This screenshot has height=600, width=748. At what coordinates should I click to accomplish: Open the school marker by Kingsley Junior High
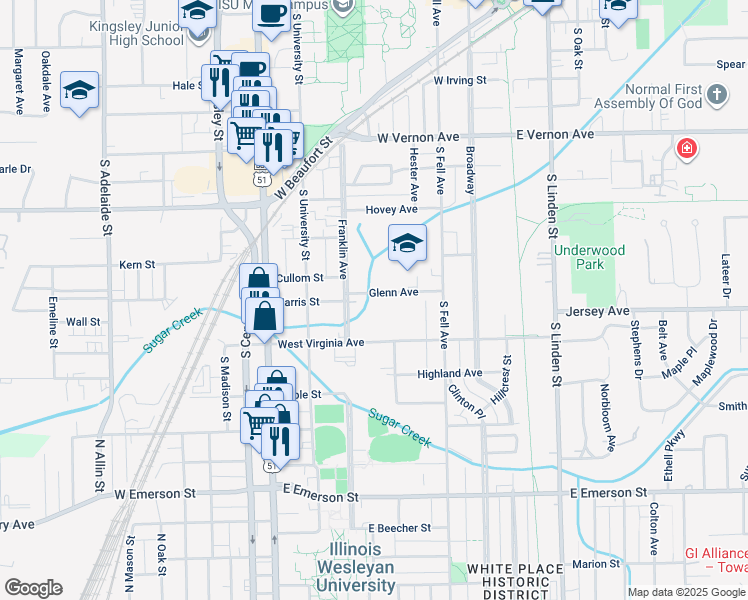coord(198,13)
